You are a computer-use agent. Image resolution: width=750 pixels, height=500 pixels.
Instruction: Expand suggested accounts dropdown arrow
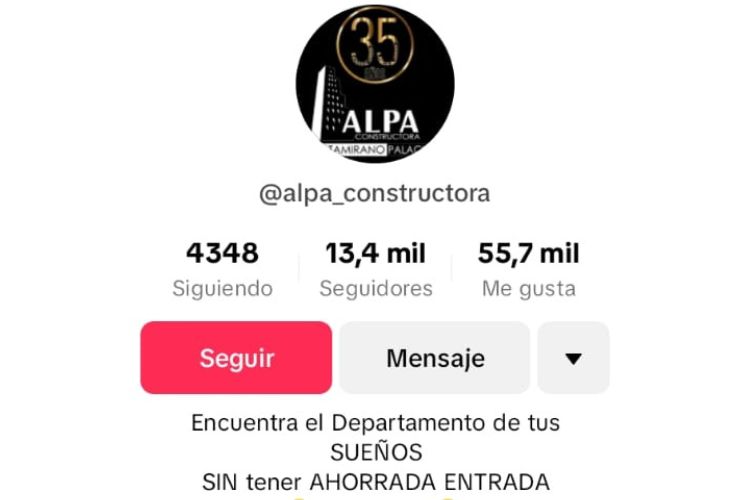(x=573, y=358)
